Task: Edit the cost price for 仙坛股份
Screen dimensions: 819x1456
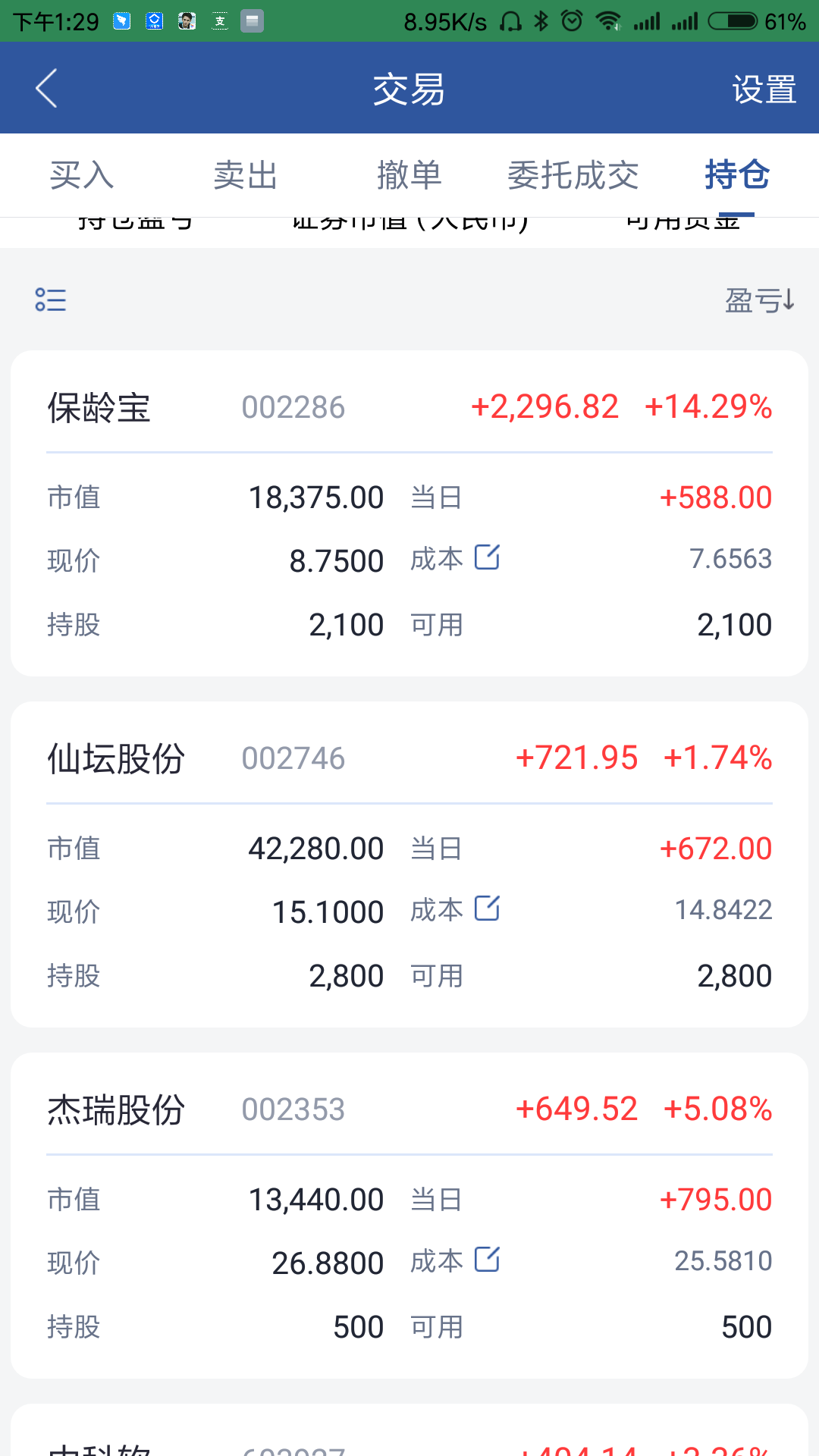Action: pos(488,907)
